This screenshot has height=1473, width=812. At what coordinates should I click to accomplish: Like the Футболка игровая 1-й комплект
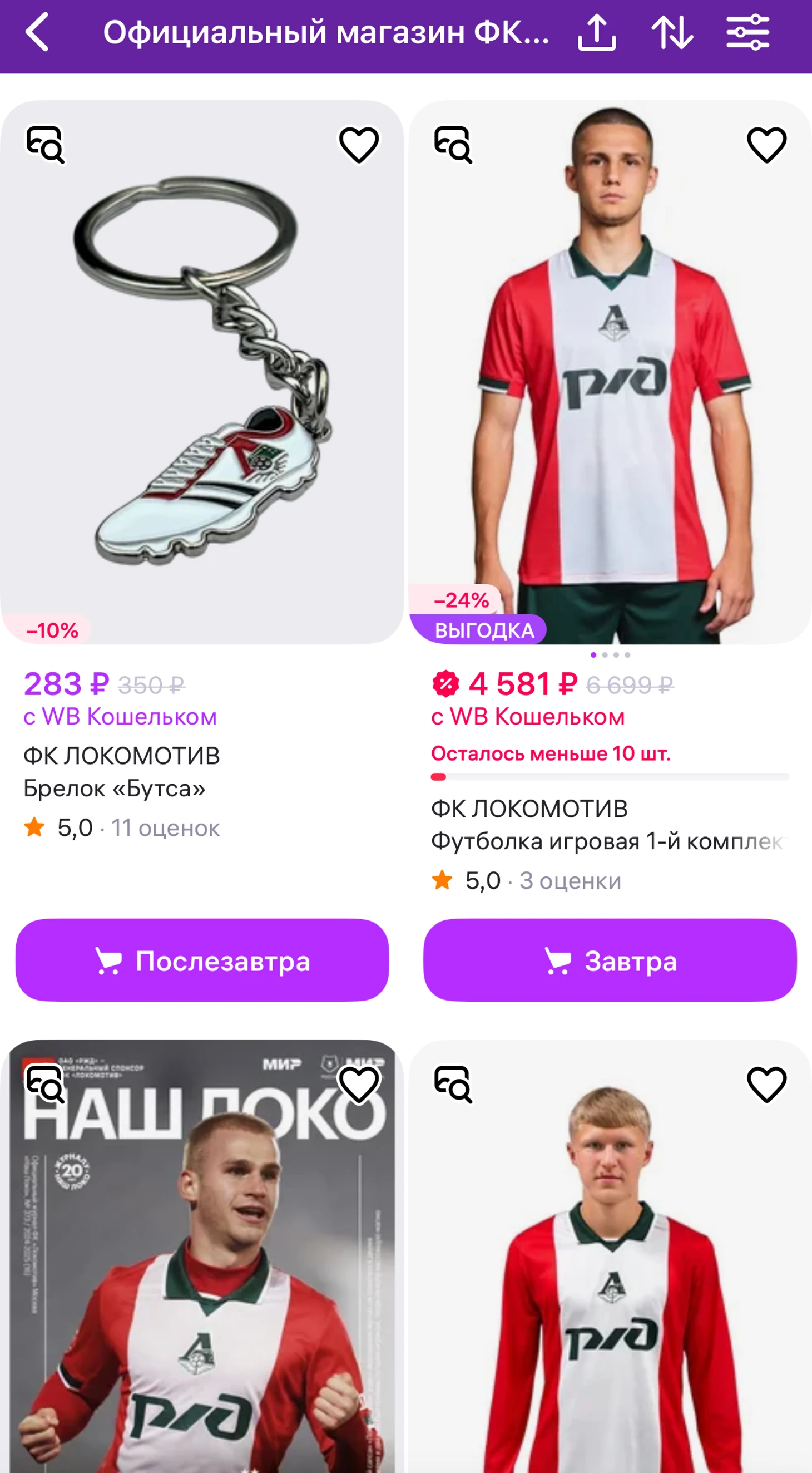pyautogui.click(x=766, y=145)
